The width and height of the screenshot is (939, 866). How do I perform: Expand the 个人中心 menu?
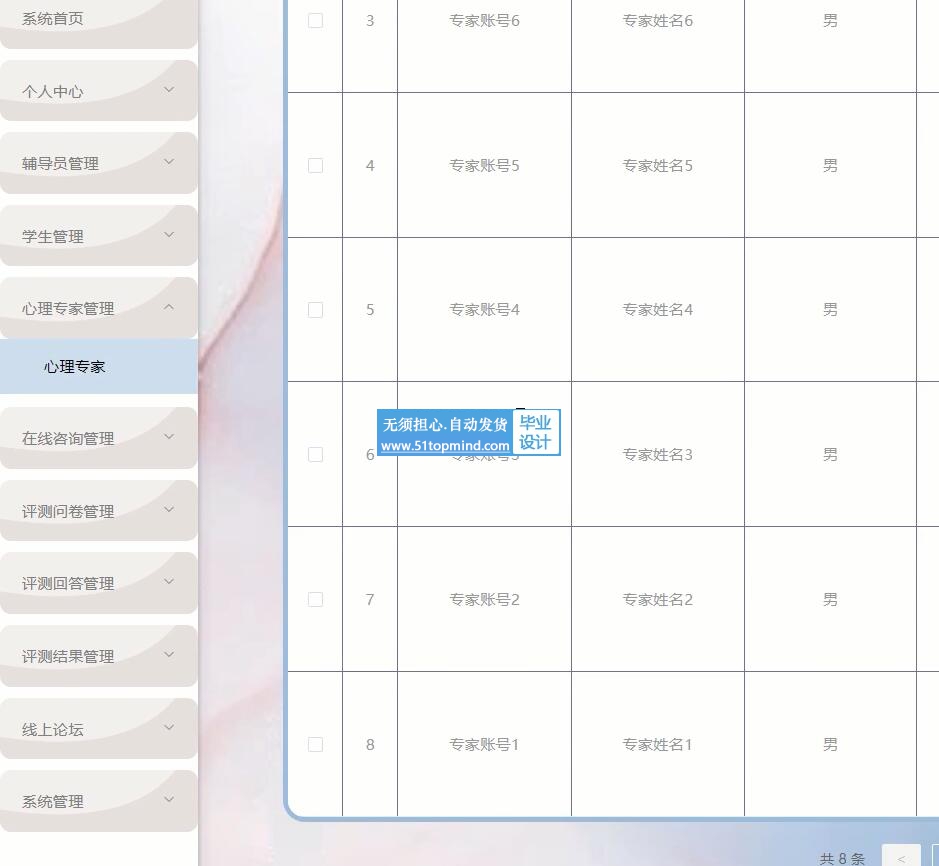[98, 91]
